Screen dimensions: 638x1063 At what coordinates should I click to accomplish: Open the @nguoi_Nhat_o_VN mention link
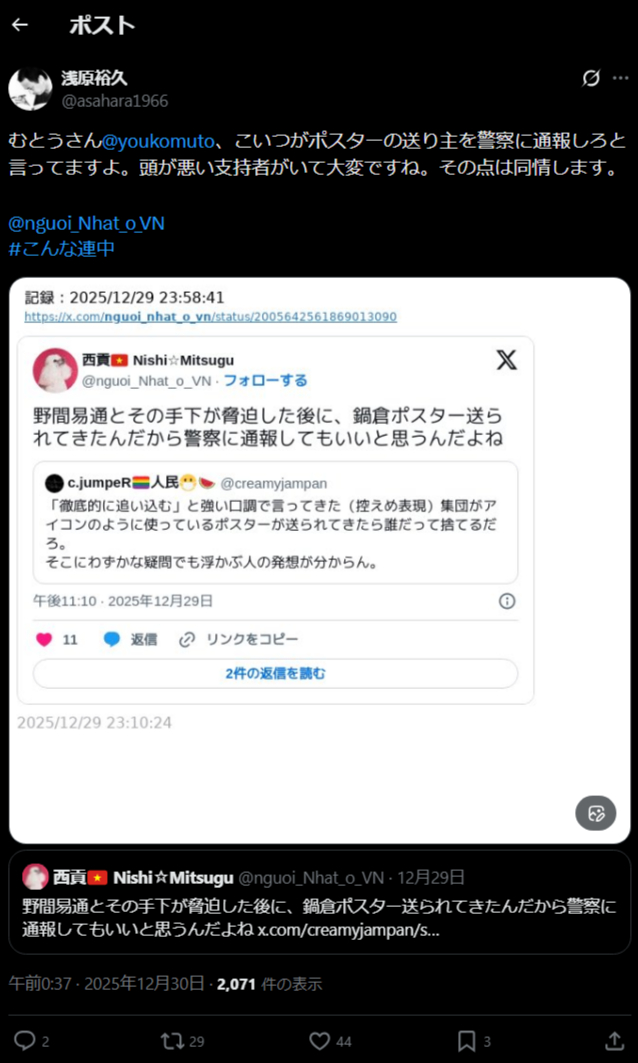click(86, 223)
